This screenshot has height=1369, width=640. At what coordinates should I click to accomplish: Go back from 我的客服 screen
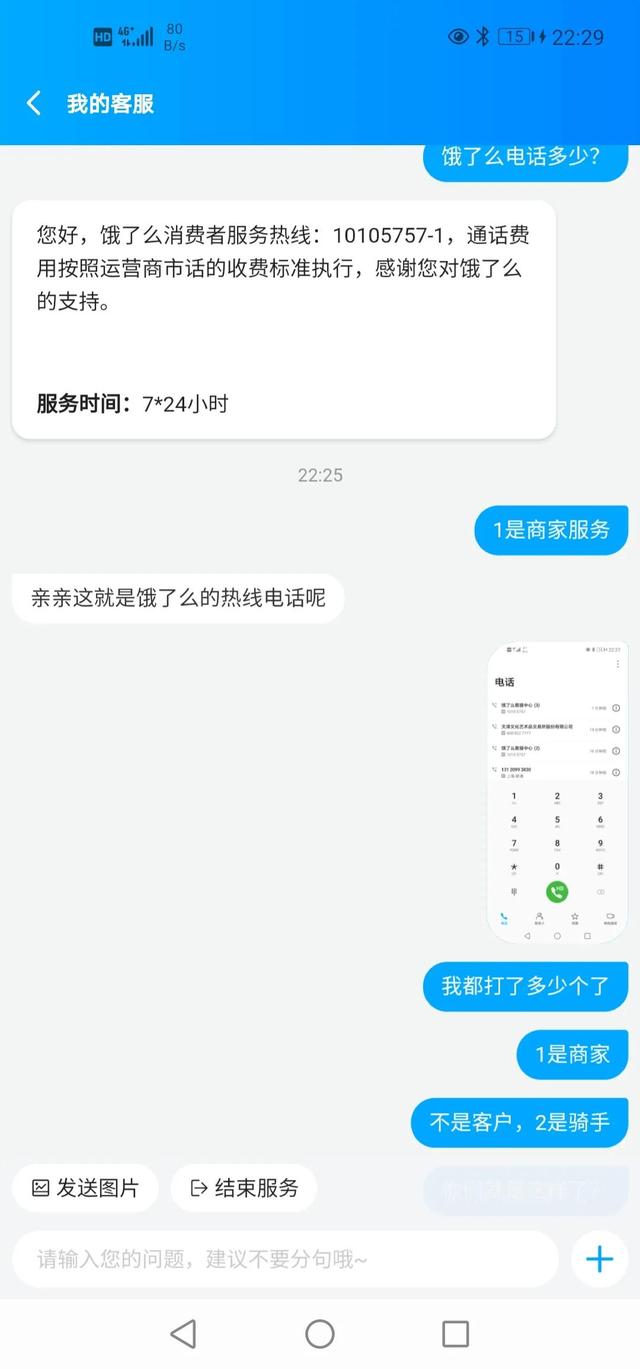point(34,103)
